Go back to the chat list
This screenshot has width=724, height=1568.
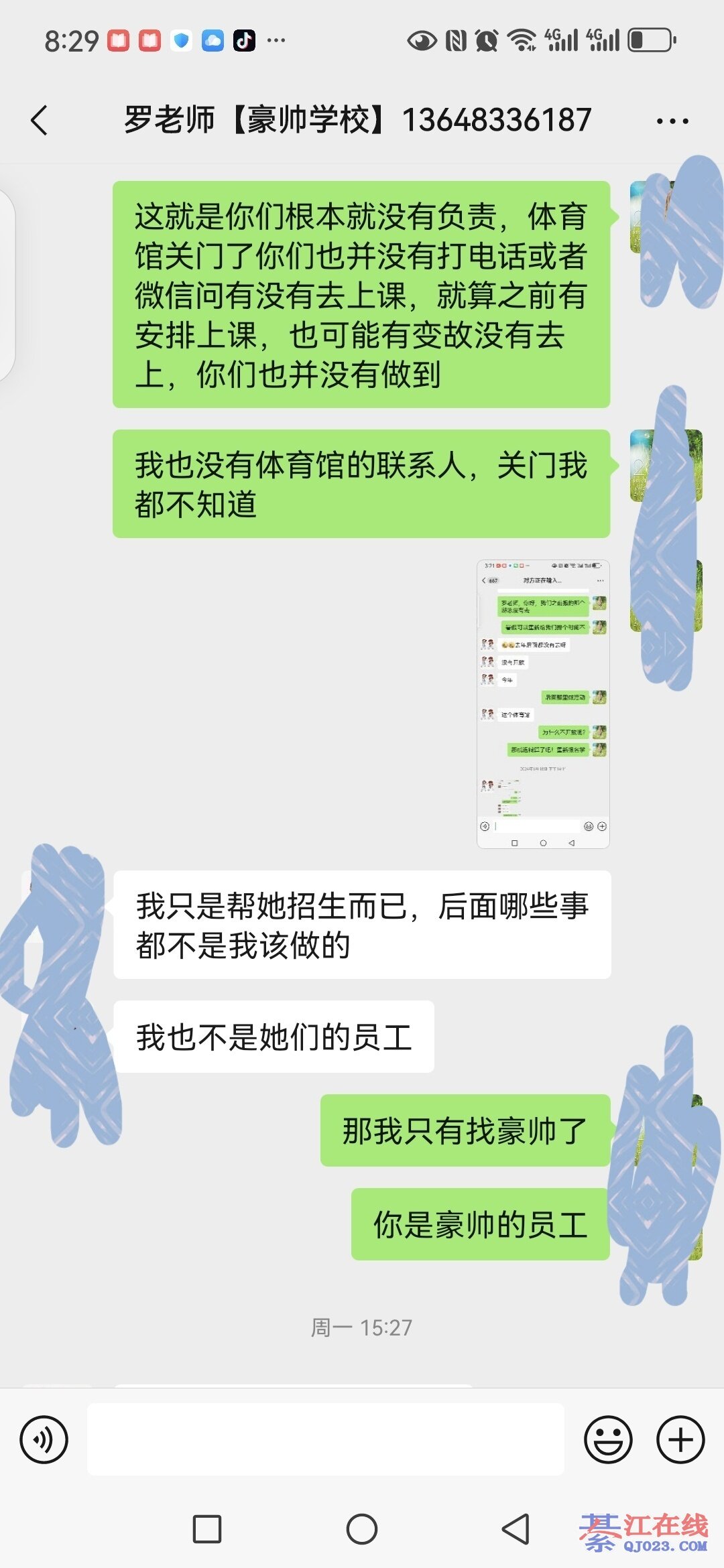point(40,121)
